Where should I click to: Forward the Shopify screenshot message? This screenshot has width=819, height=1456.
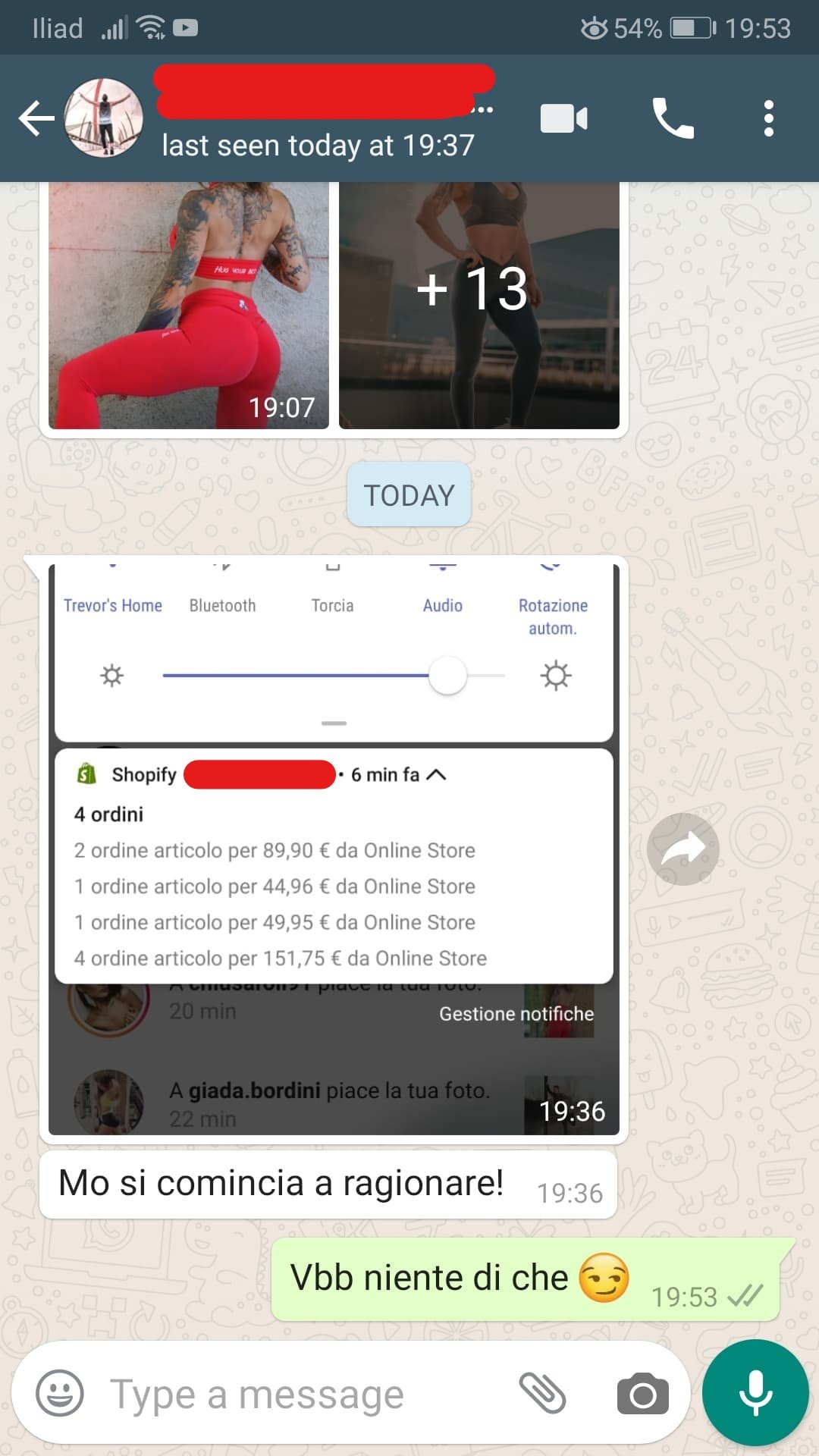[x=683, y=849]
